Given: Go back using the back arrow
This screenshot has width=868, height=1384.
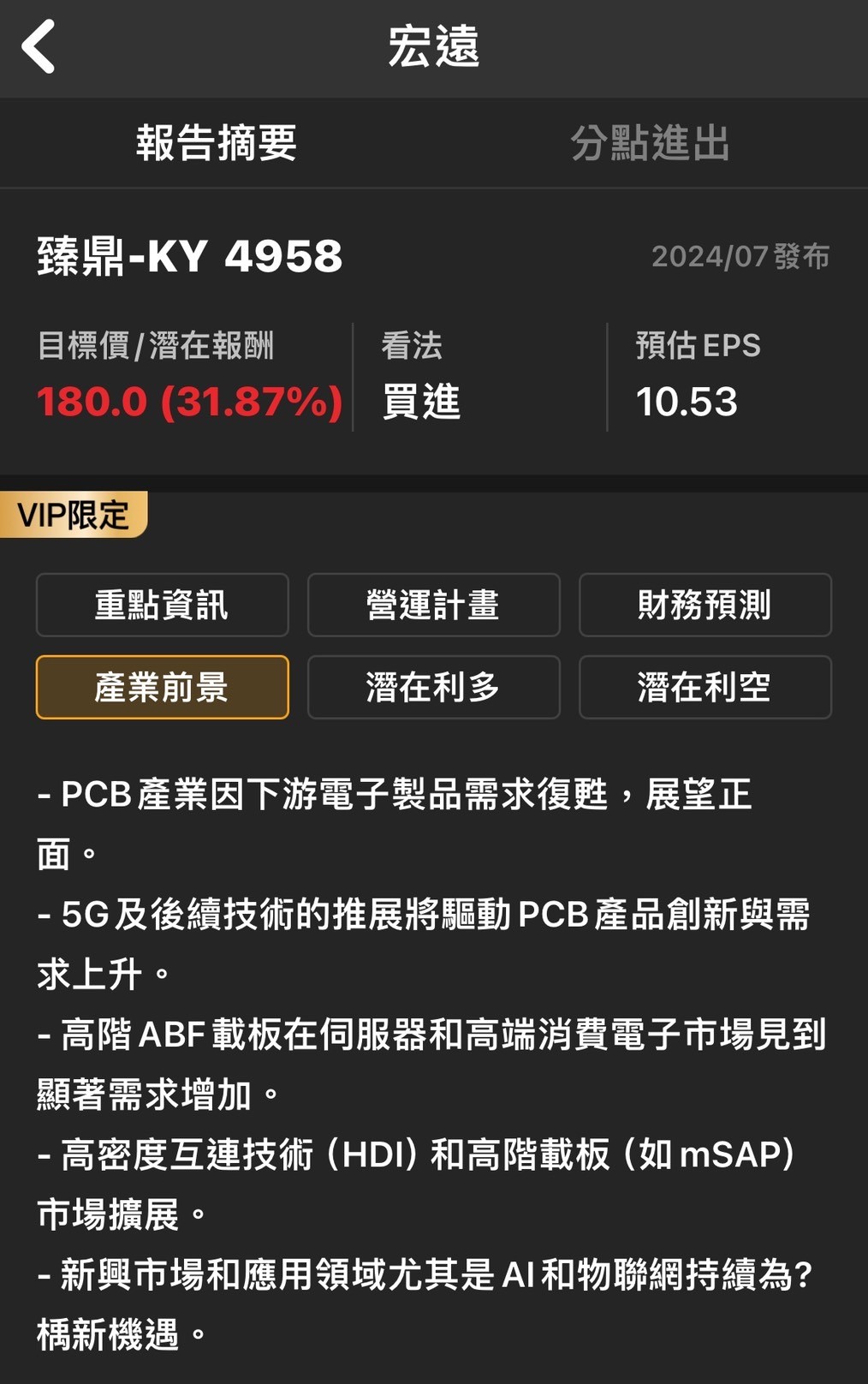Looking at the screenshot, I should click(x=39, y=46).
